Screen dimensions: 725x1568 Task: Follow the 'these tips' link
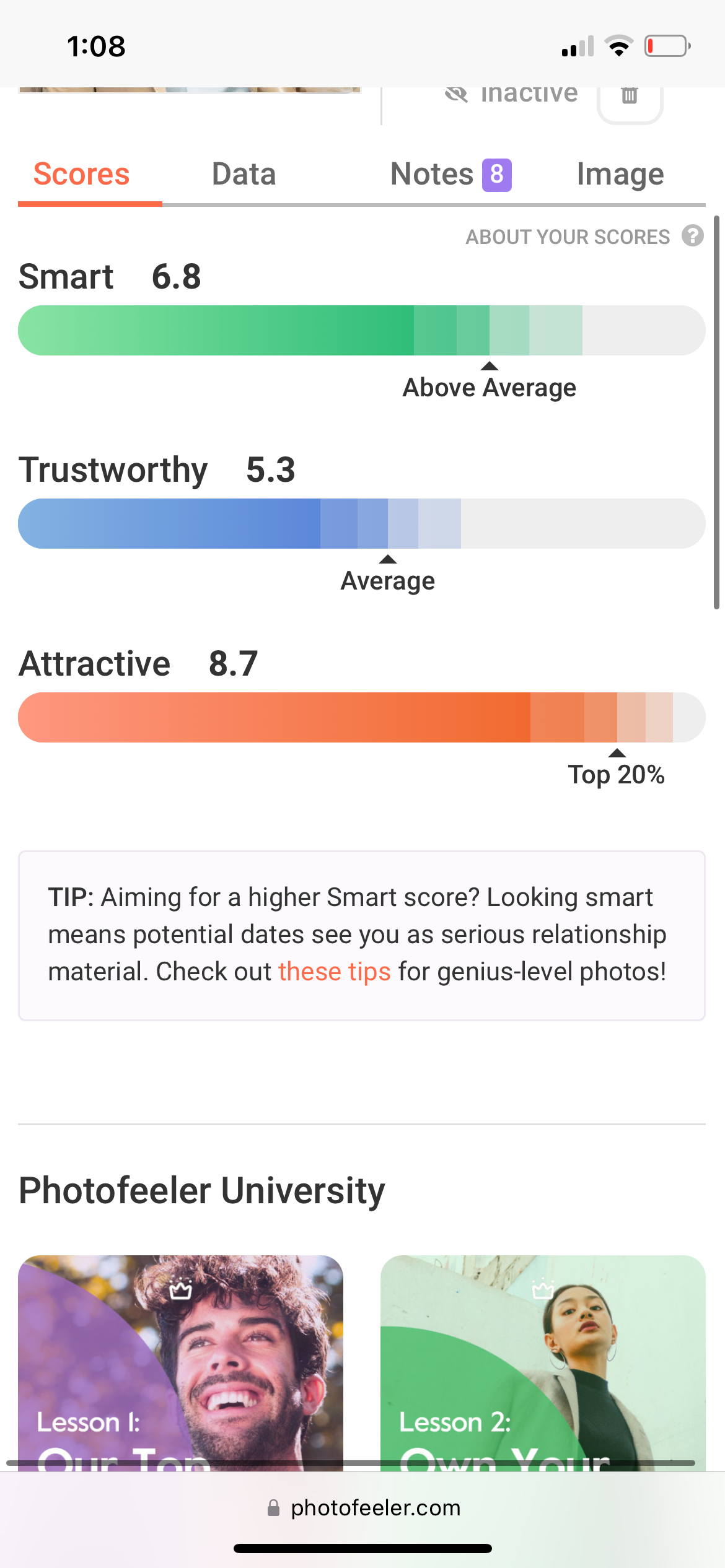[335, 972]
